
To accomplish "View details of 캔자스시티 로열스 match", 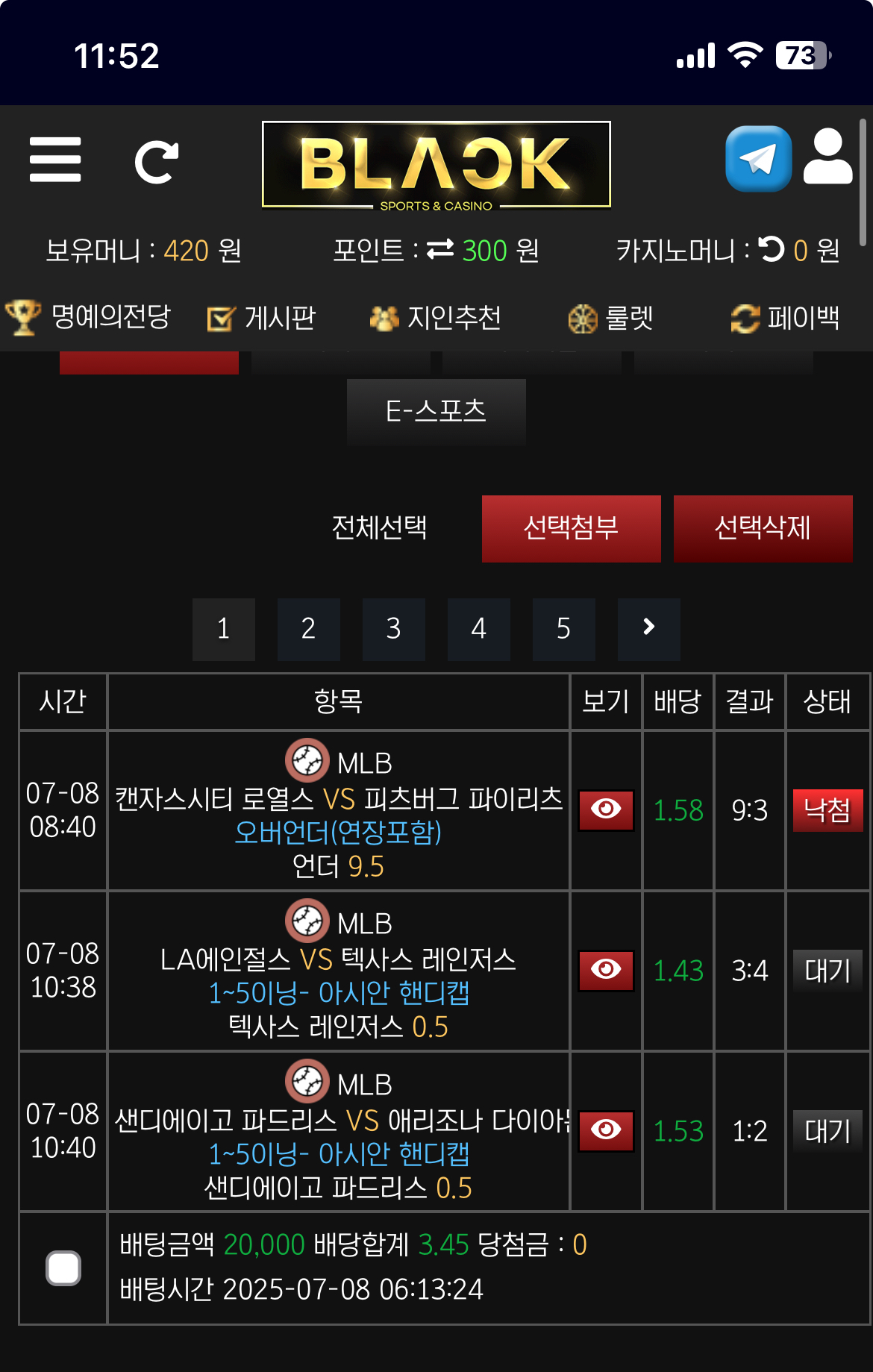I will coord(606,810).
